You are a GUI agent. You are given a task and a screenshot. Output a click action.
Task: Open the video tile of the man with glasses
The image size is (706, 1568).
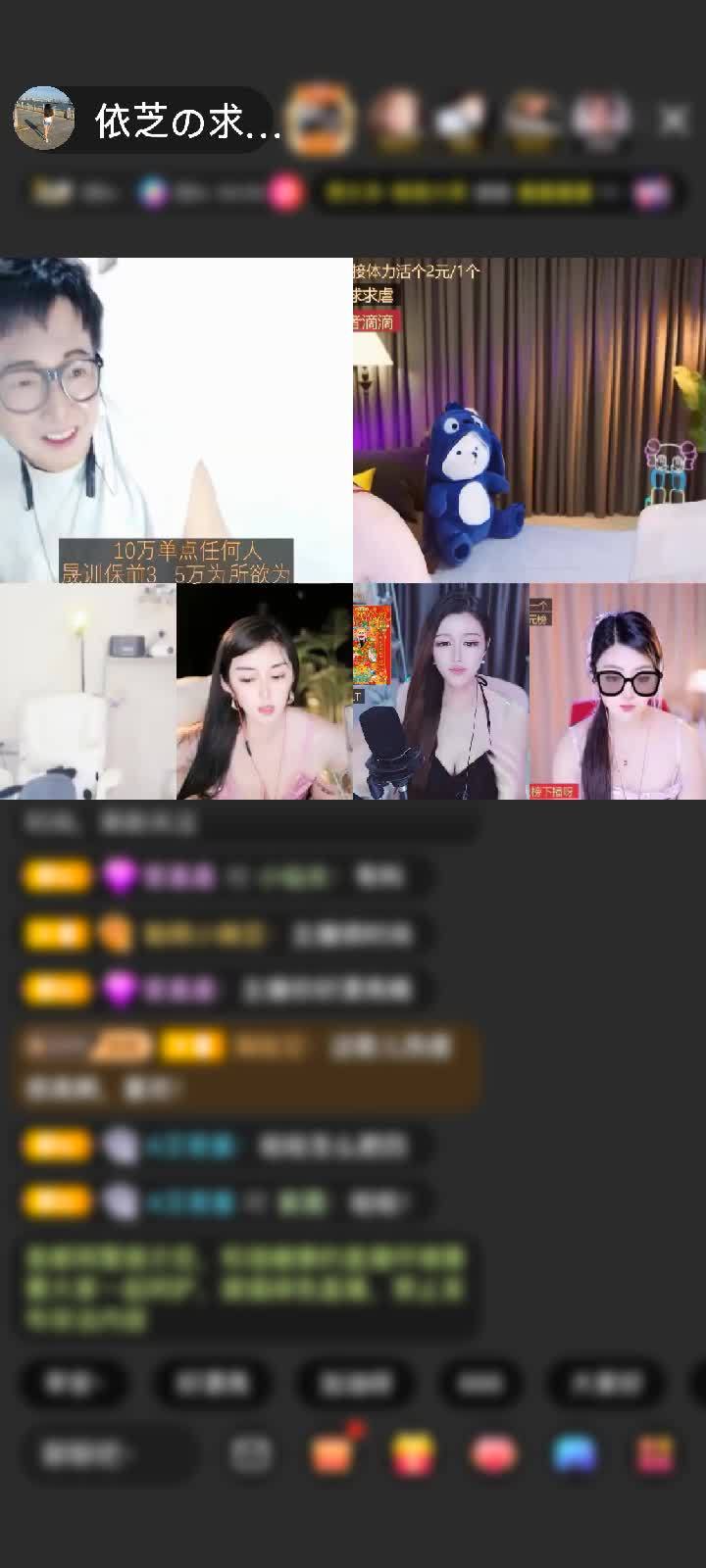pos(176,419)
